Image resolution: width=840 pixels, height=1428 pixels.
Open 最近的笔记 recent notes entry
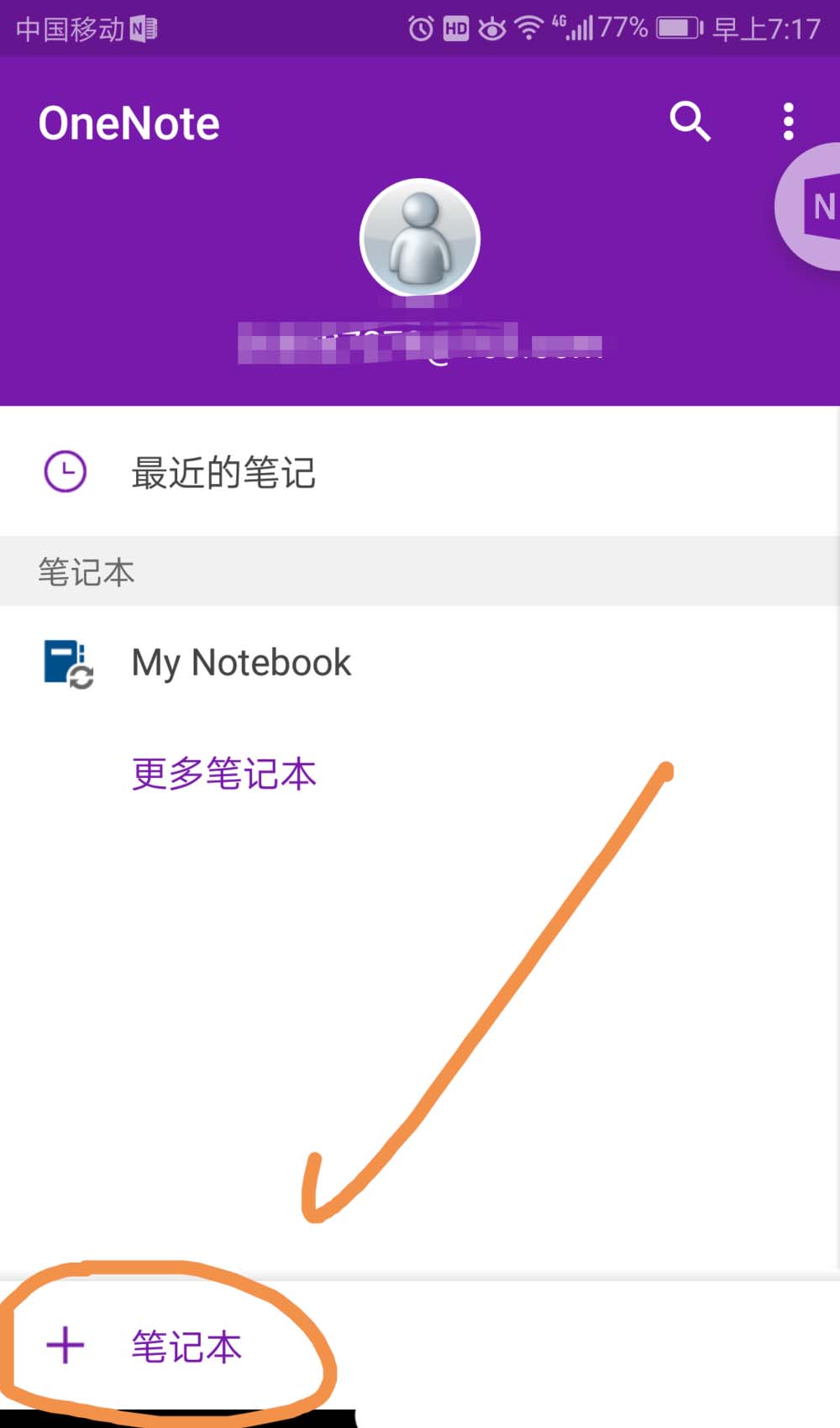coord(223,472)
